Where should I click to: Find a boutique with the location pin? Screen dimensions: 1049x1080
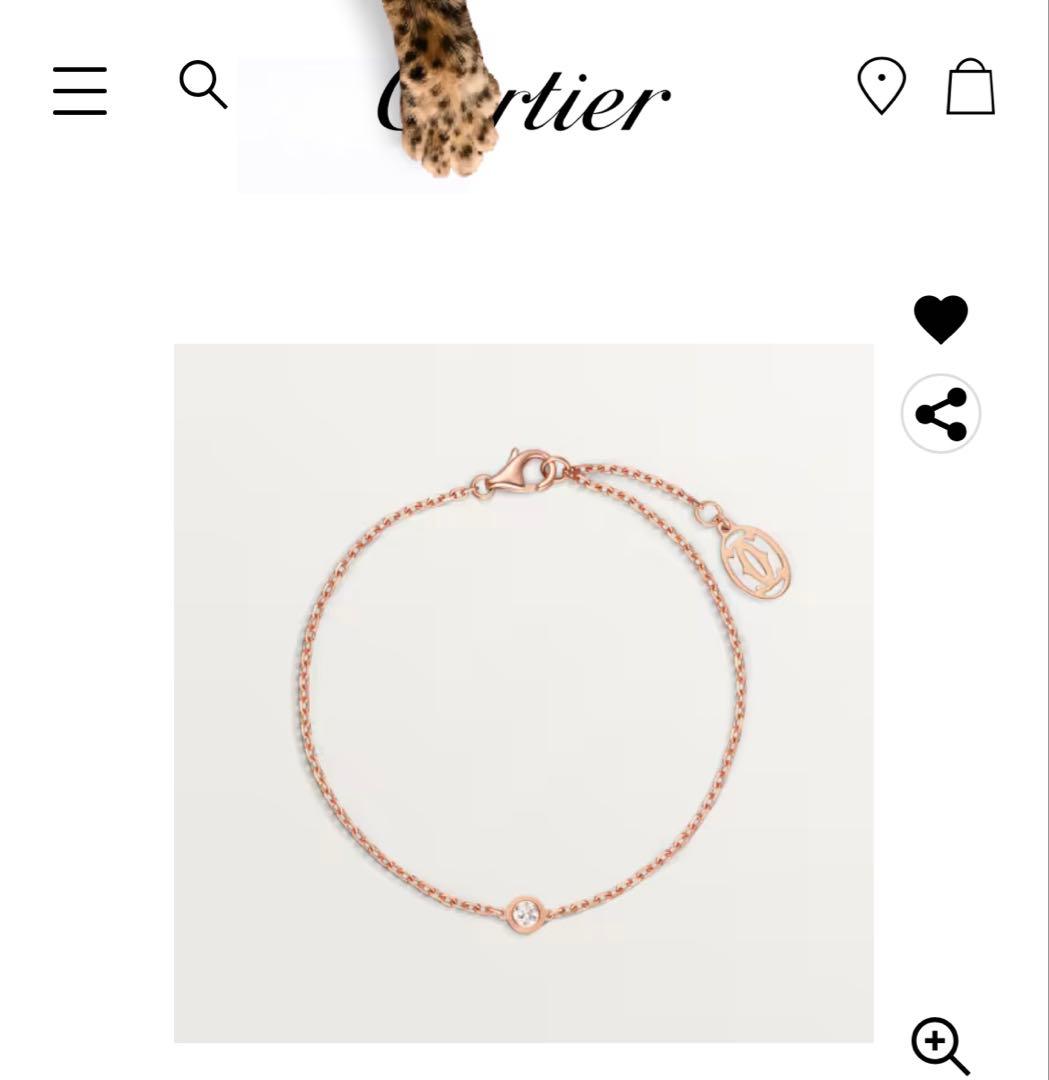click(881, 86)
